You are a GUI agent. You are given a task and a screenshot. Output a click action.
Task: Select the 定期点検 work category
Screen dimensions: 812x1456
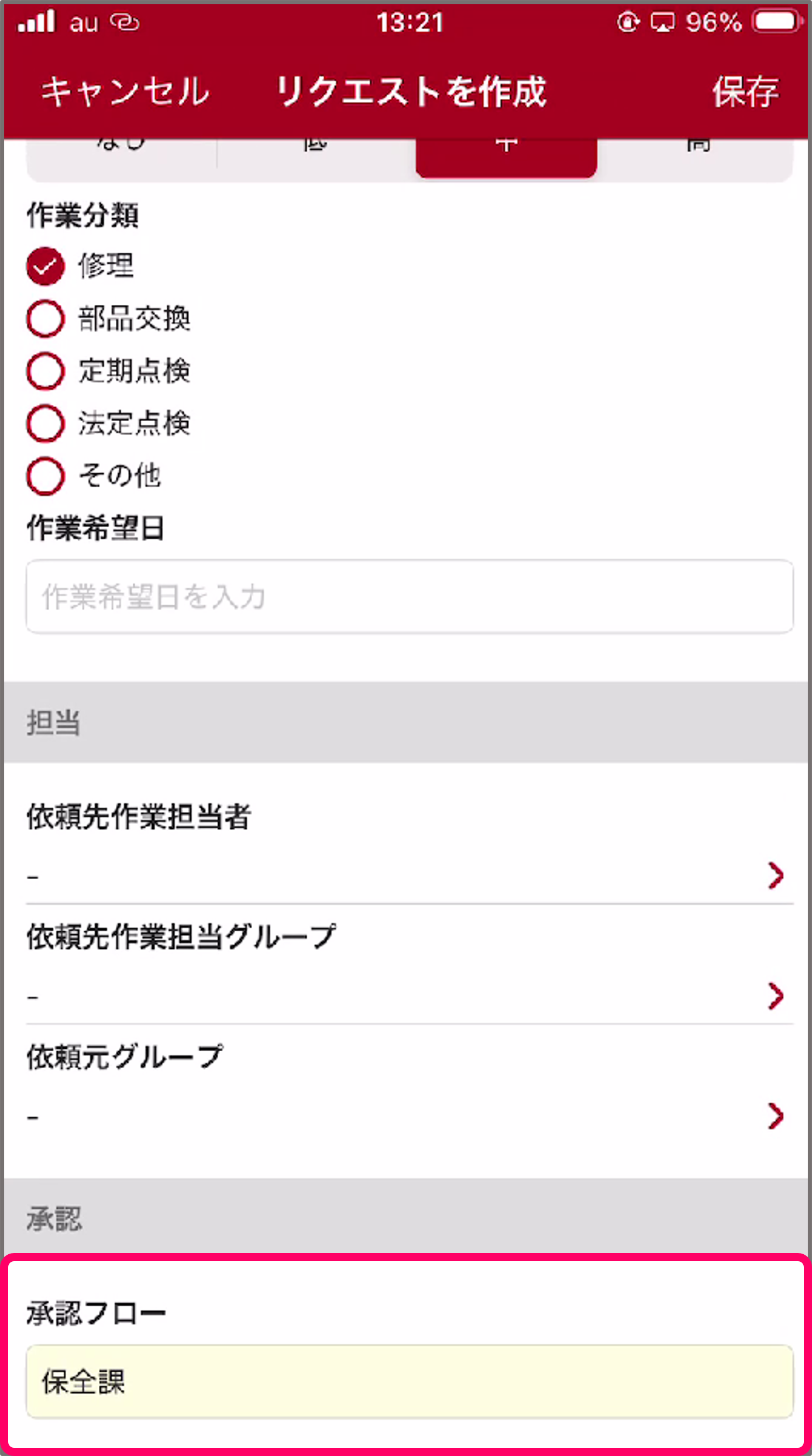[x=45, y=371]
